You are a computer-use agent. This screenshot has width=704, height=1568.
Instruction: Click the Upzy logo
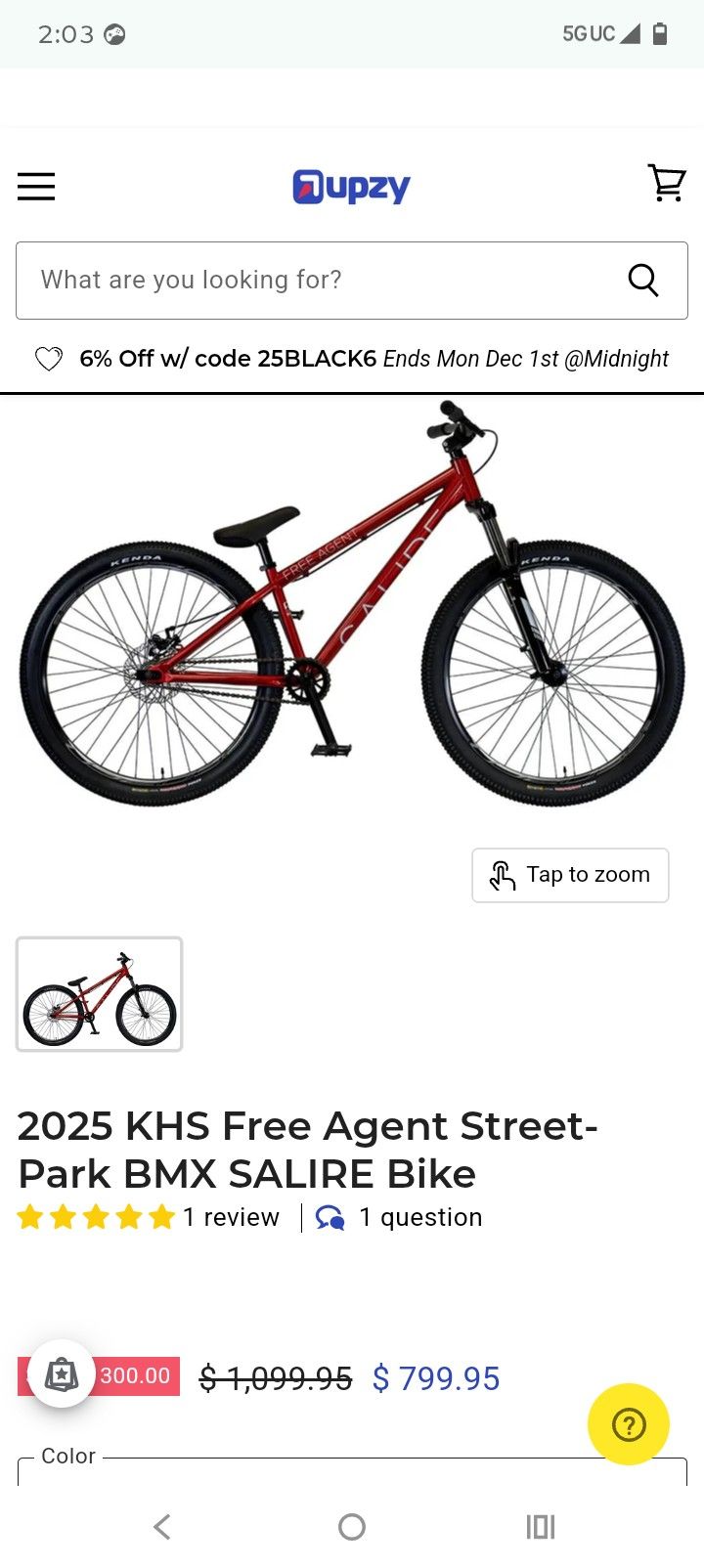click(352, 186)
